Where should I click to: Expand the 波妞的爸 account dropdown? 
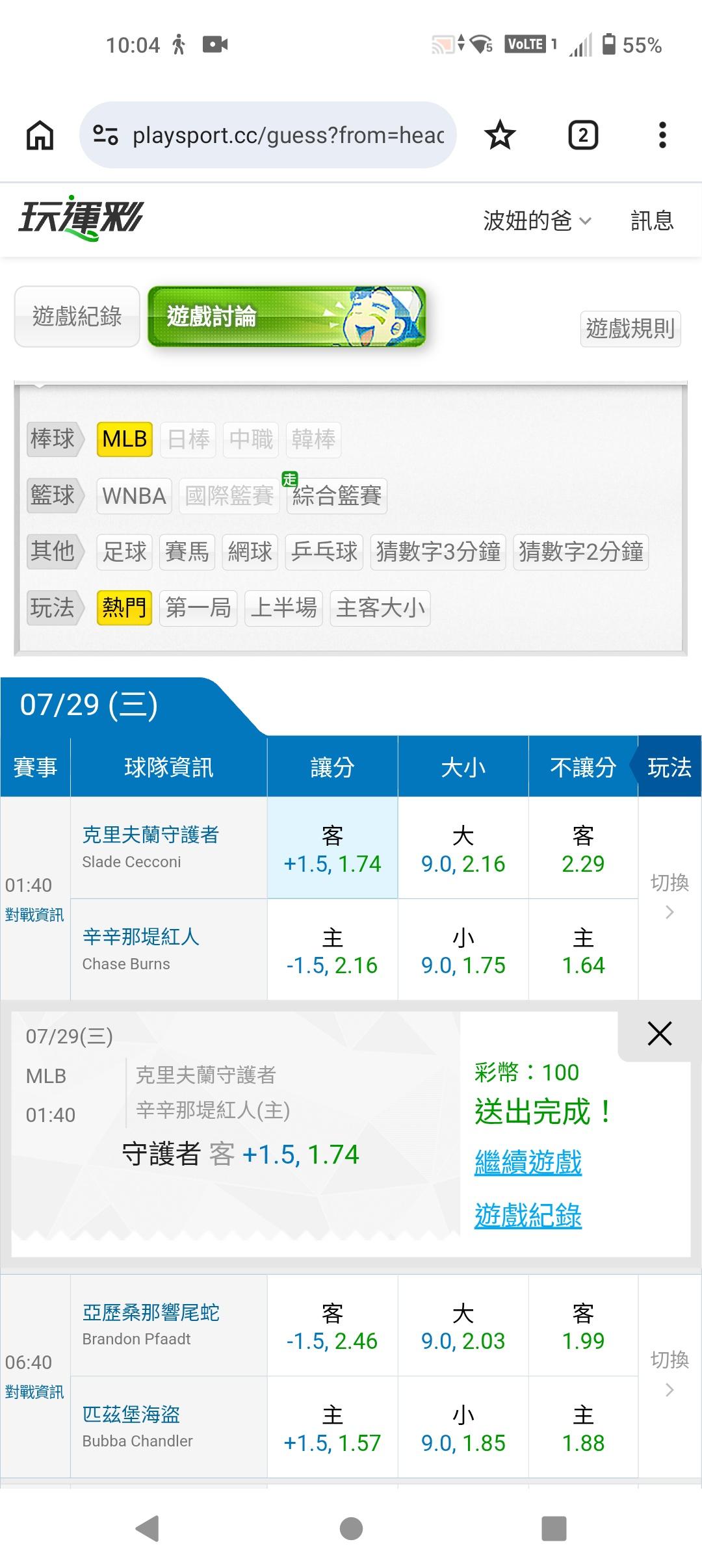point(537,220)
